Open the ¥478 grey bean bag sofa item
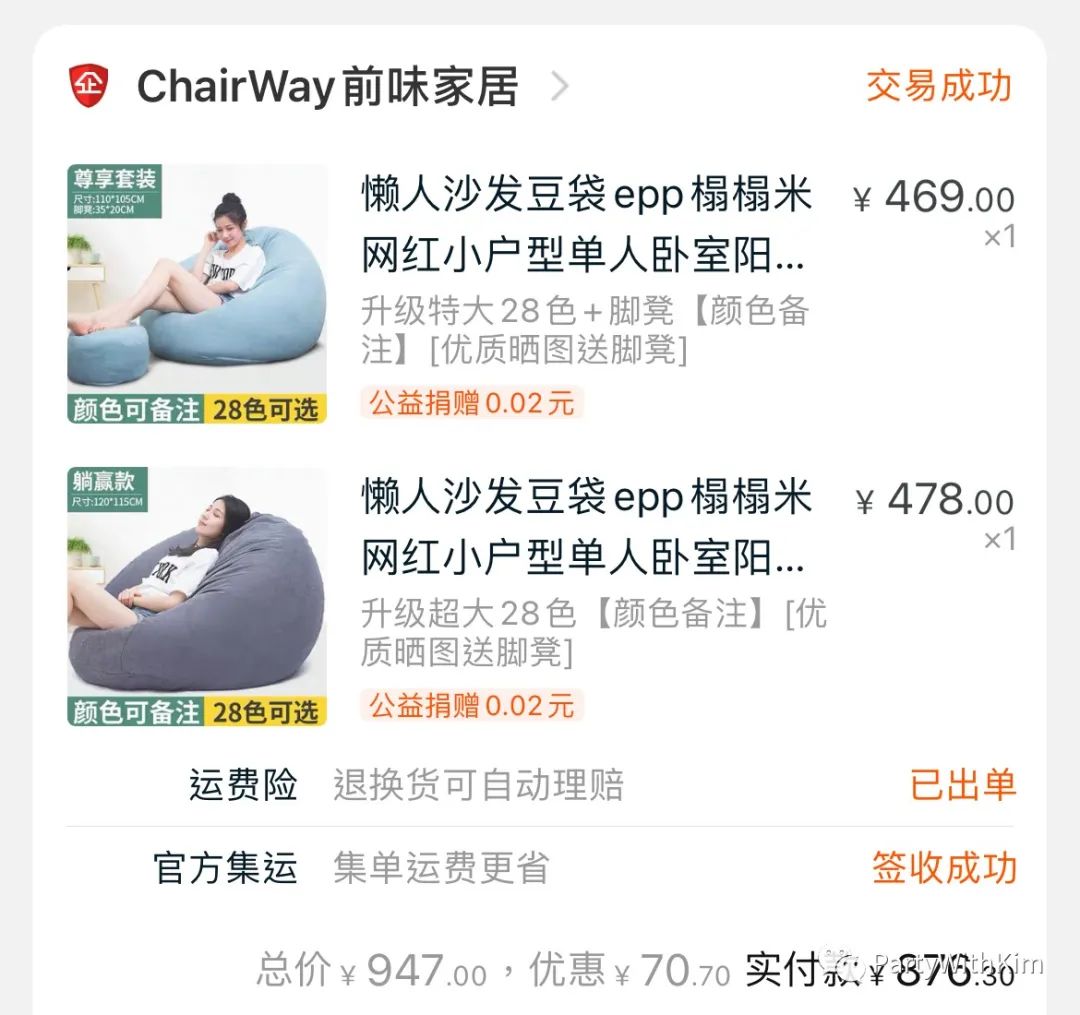 (x=585, y=527)
